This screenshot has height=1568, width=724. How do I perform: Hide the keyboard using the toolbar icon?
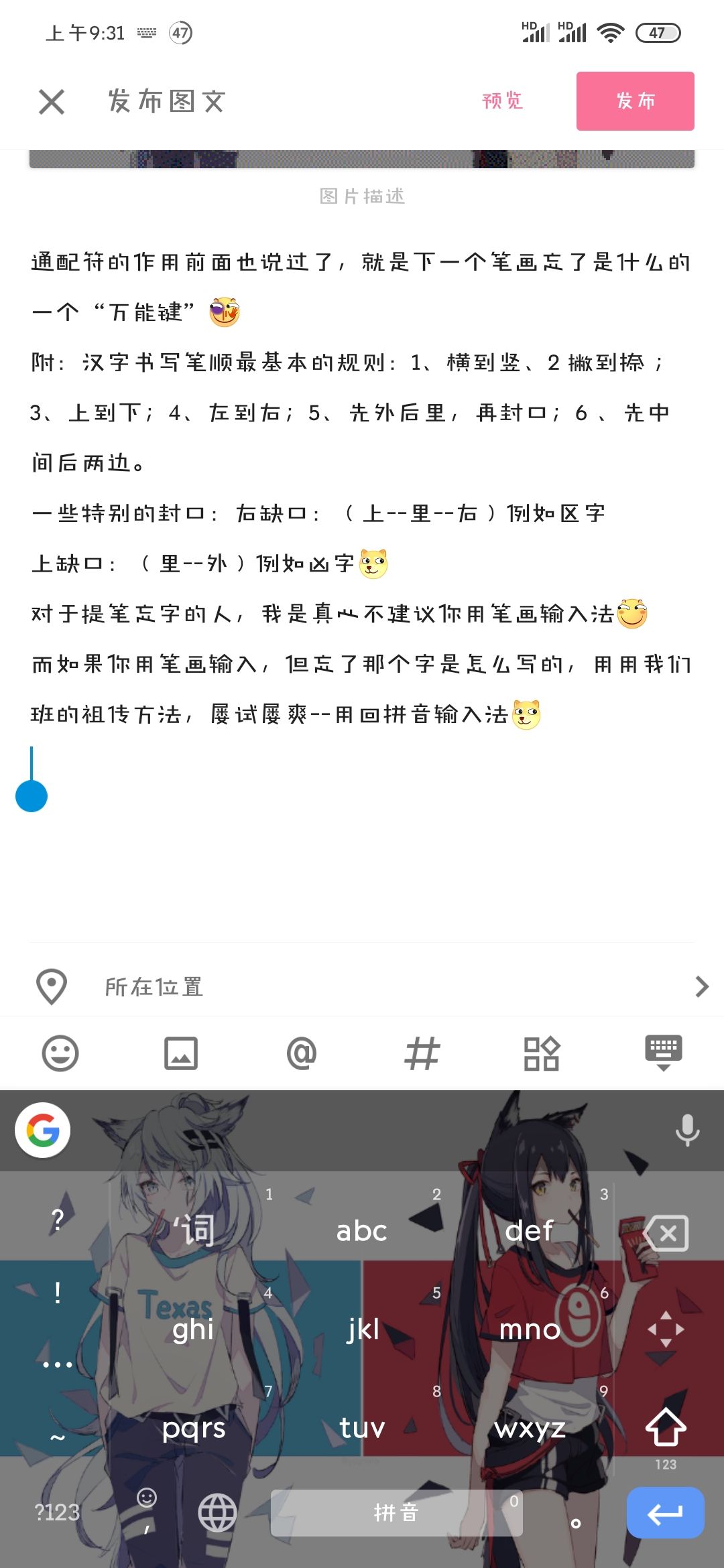[663, 1053]
